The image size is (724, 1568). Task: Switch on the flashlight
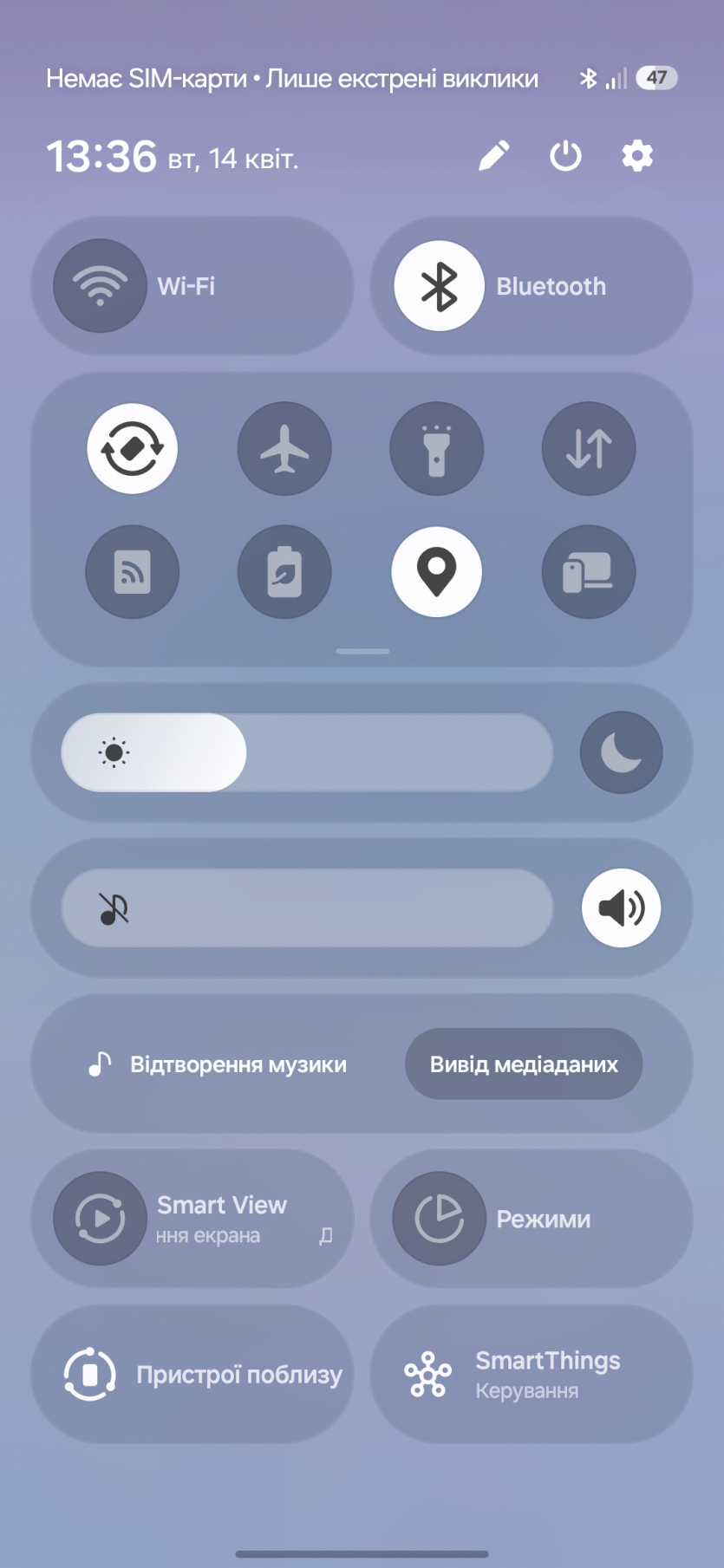(x=436, y=449)
